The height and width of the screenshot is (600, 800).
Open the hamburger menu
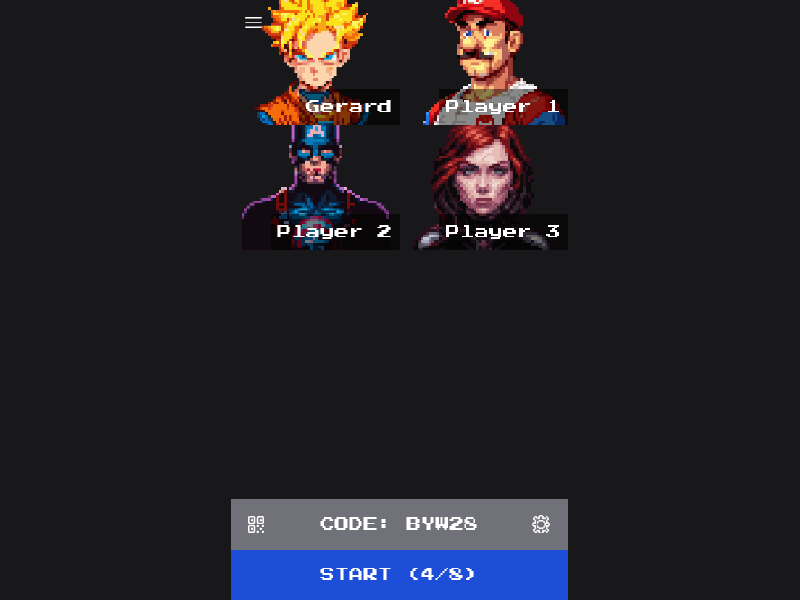pos(253,22)
